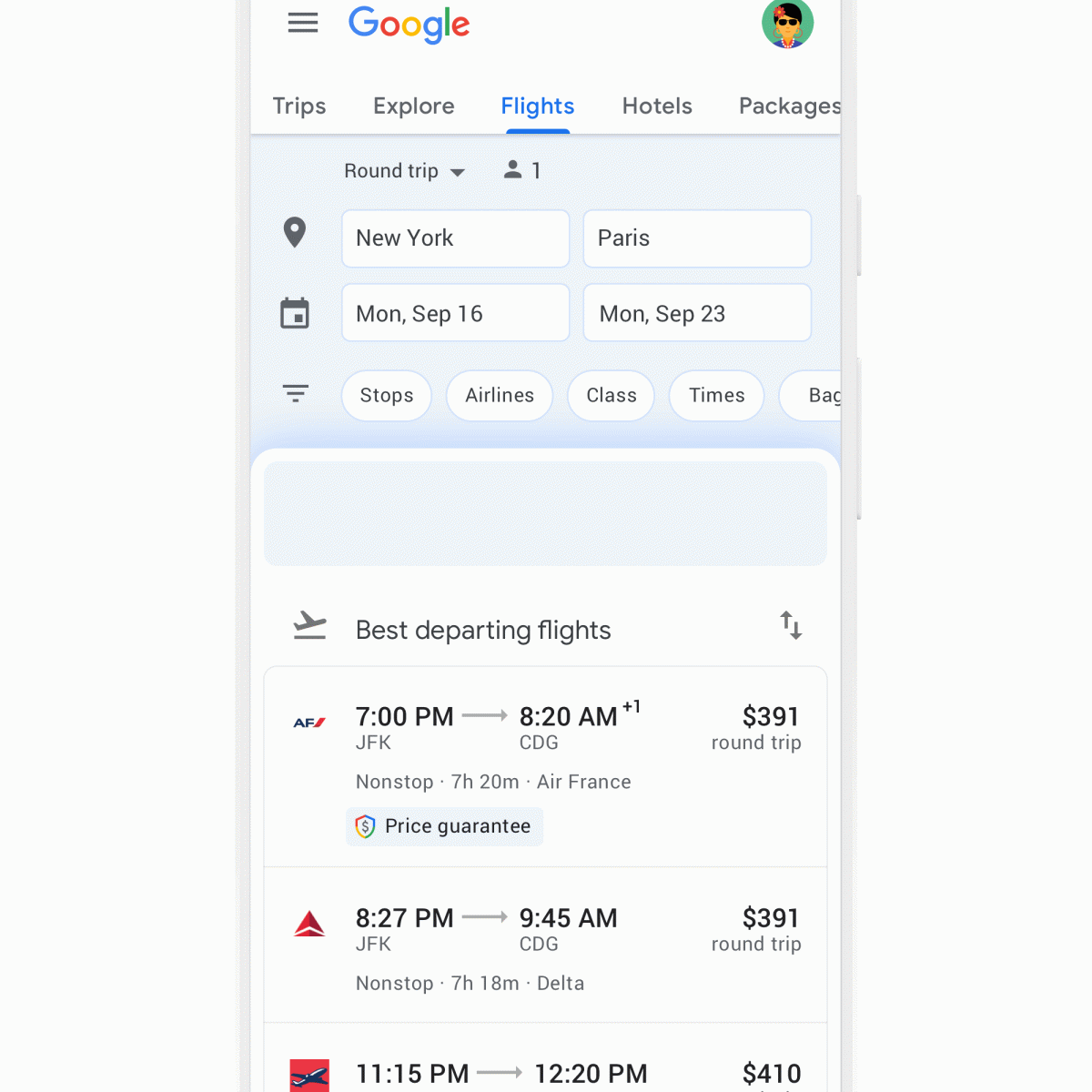This screenshot has width=1092, height=1092.
Task: Filter by Class
Action: (612, 396)
